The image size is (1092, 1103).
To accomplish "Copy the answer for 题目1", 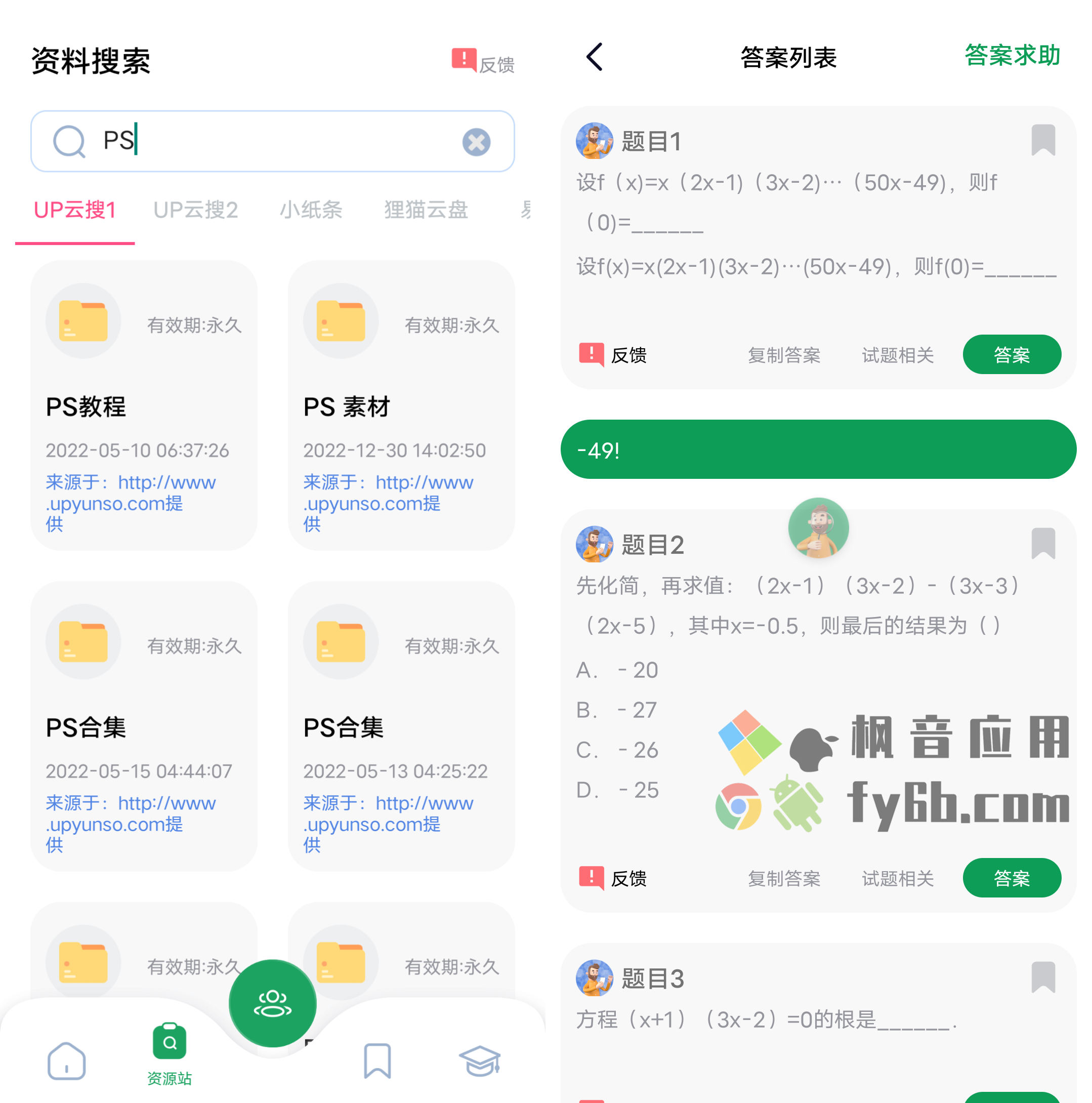I will tap(784, 355).
